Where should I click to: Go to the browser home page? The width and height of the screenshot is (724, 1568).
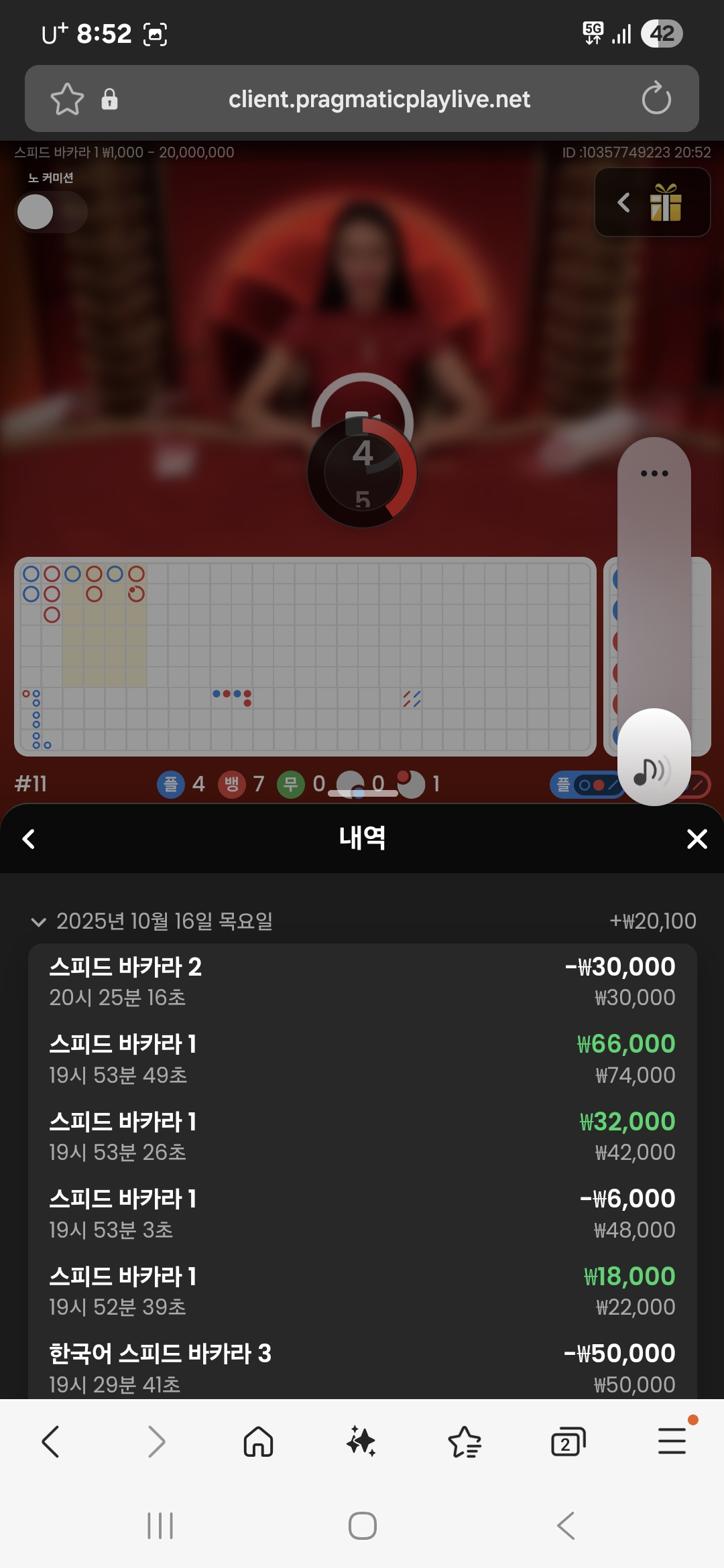coord(258,1442)
